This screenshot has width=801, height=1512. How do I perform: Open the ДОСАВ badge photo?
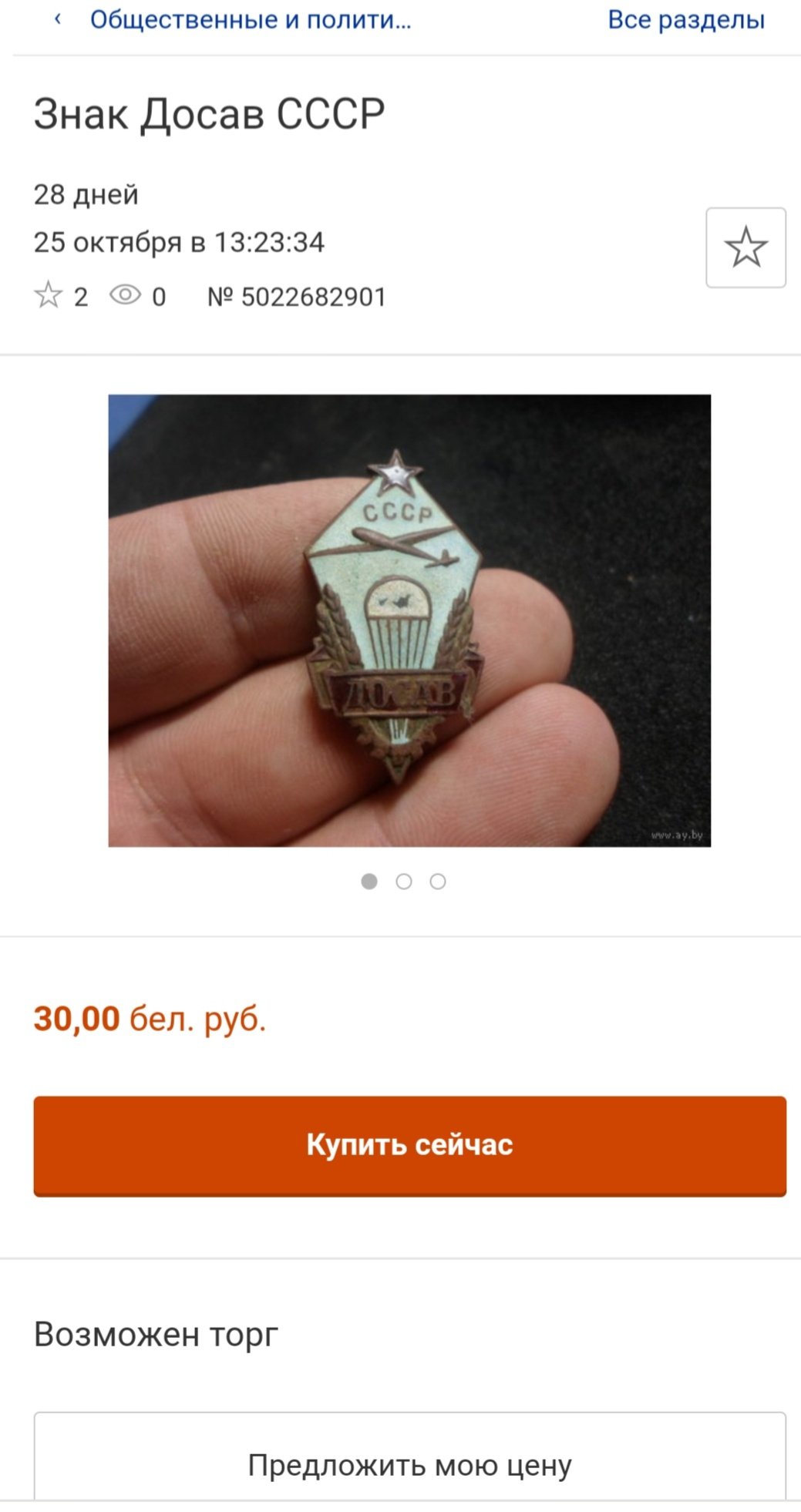pyautogui.click(x=409, y=620)
